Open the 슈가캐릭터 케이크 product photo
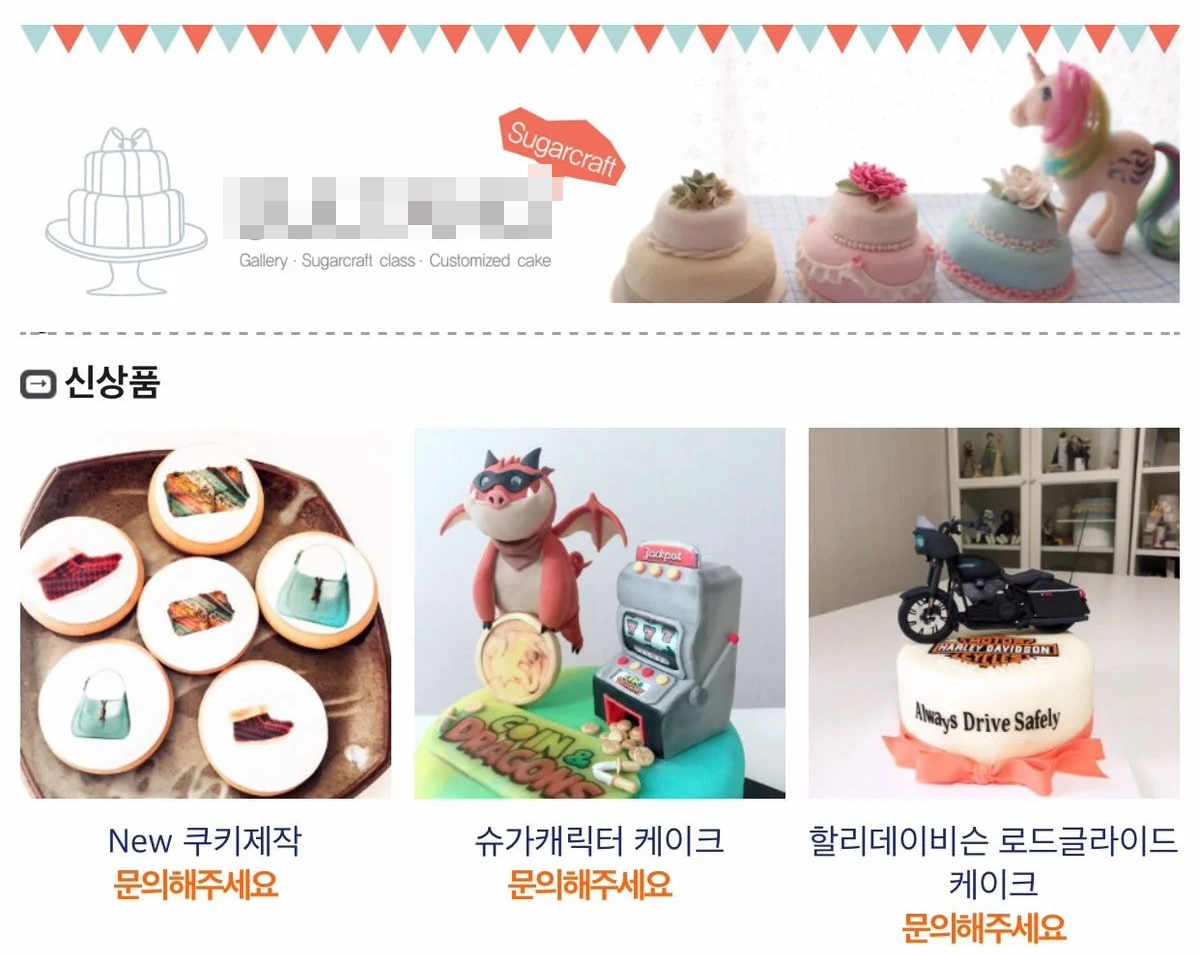 [599, 613]
